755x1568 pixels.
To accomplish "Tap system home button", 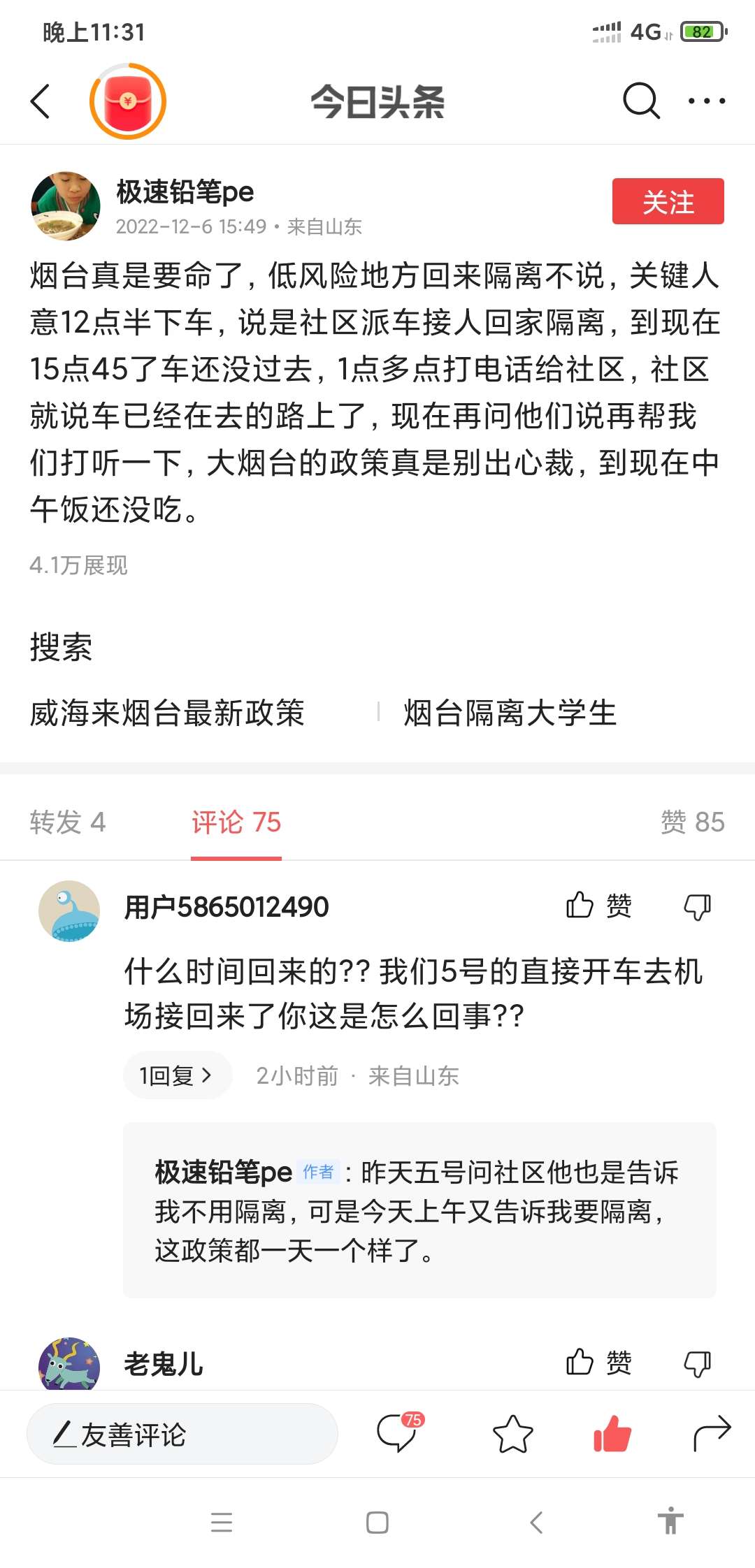I will (x=377, y=1523).
